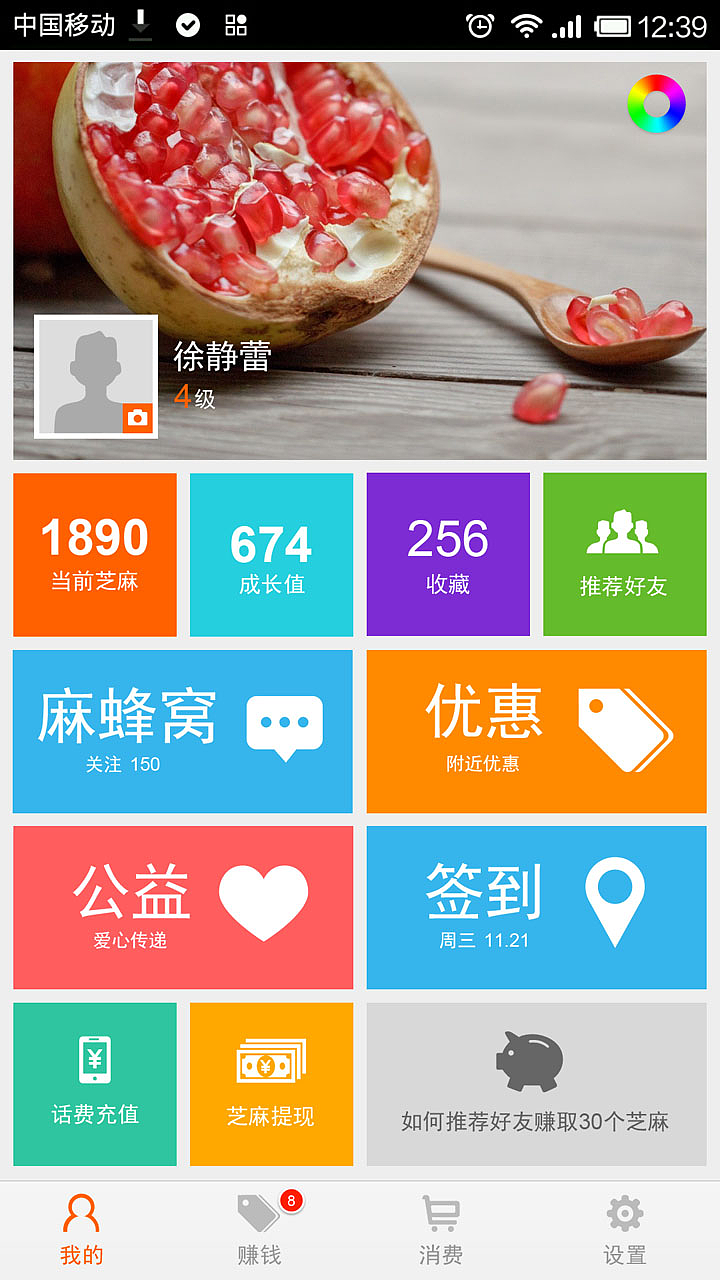The width and height of the screenshot is (720, 1280).
Task: Click the 1890 当前芝麻 tile
Action: (94, 553)
